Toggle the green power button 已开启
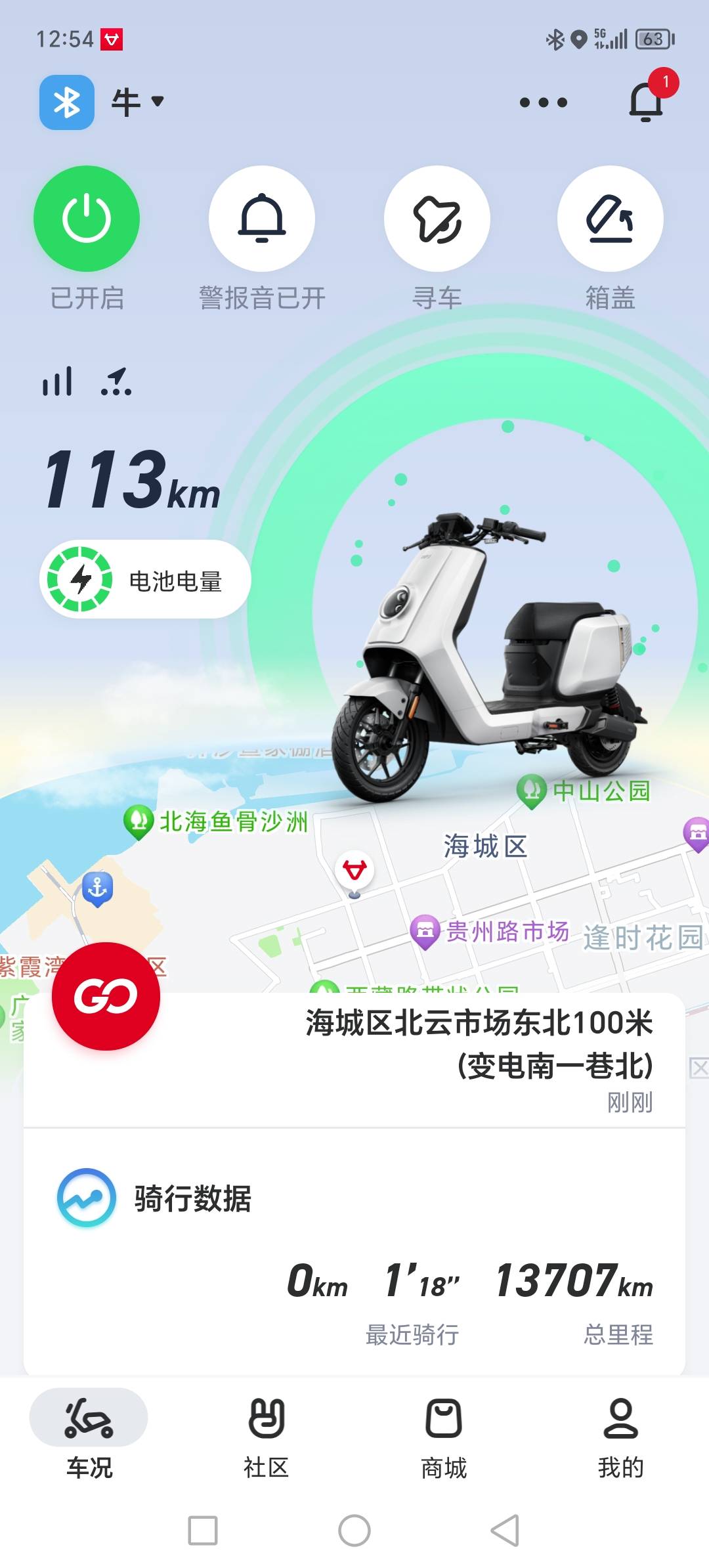This screenshot has height=1568, width=709. click(x=87, y=219)
